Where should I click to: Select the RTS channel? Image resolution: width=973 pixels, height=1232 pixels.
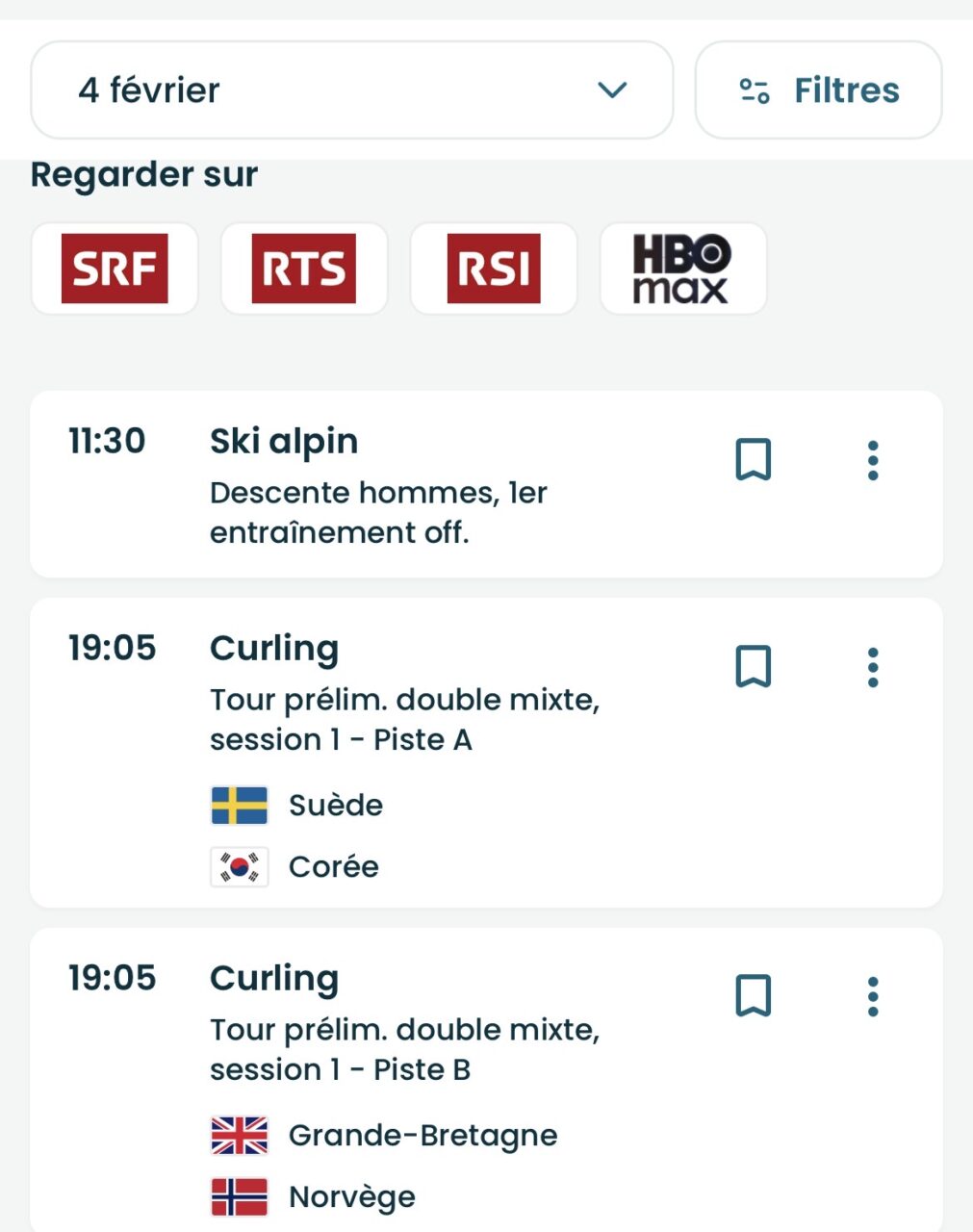pyautogui.click(x=304, y=269)
